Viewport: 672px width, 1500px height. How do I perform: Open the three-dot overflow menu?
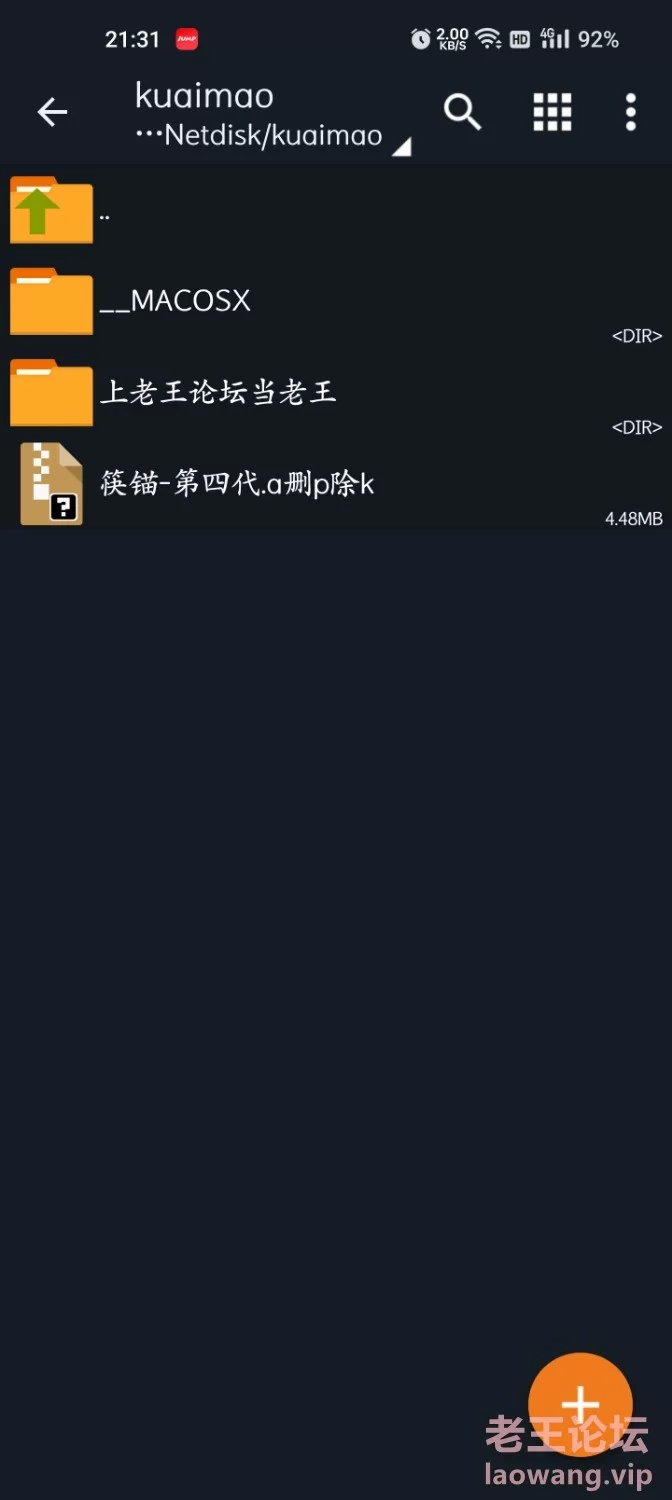click(x=631, y=112)
